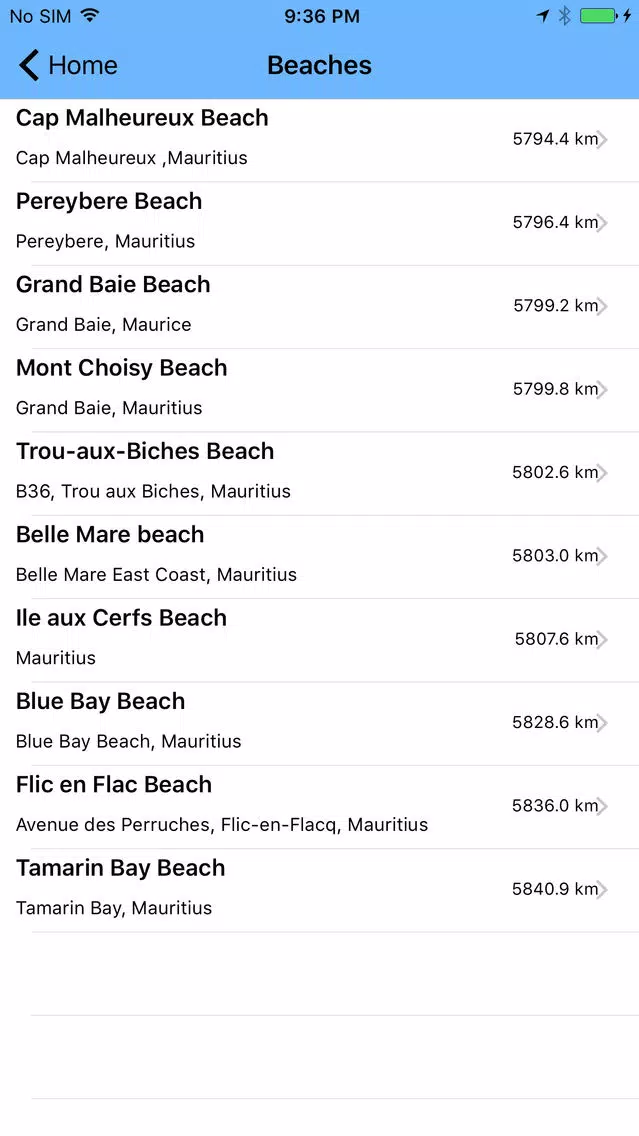The height and width of the screenshot is (1136, 639).
Task: Tap the Belle Mare beach row
Action: click(320, 556)
